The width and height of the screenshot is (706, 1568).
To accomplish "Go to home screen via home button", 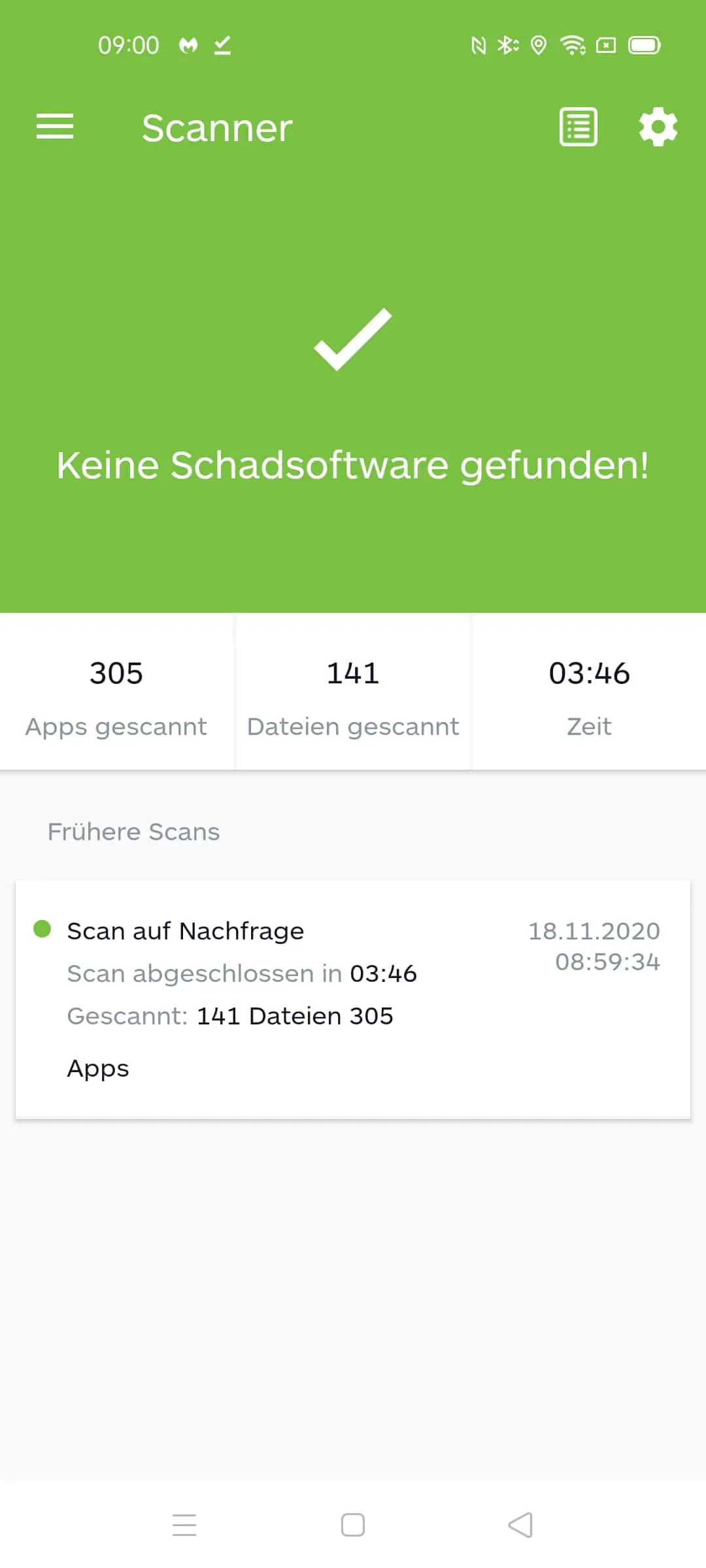I will (x=353, y=1525).
